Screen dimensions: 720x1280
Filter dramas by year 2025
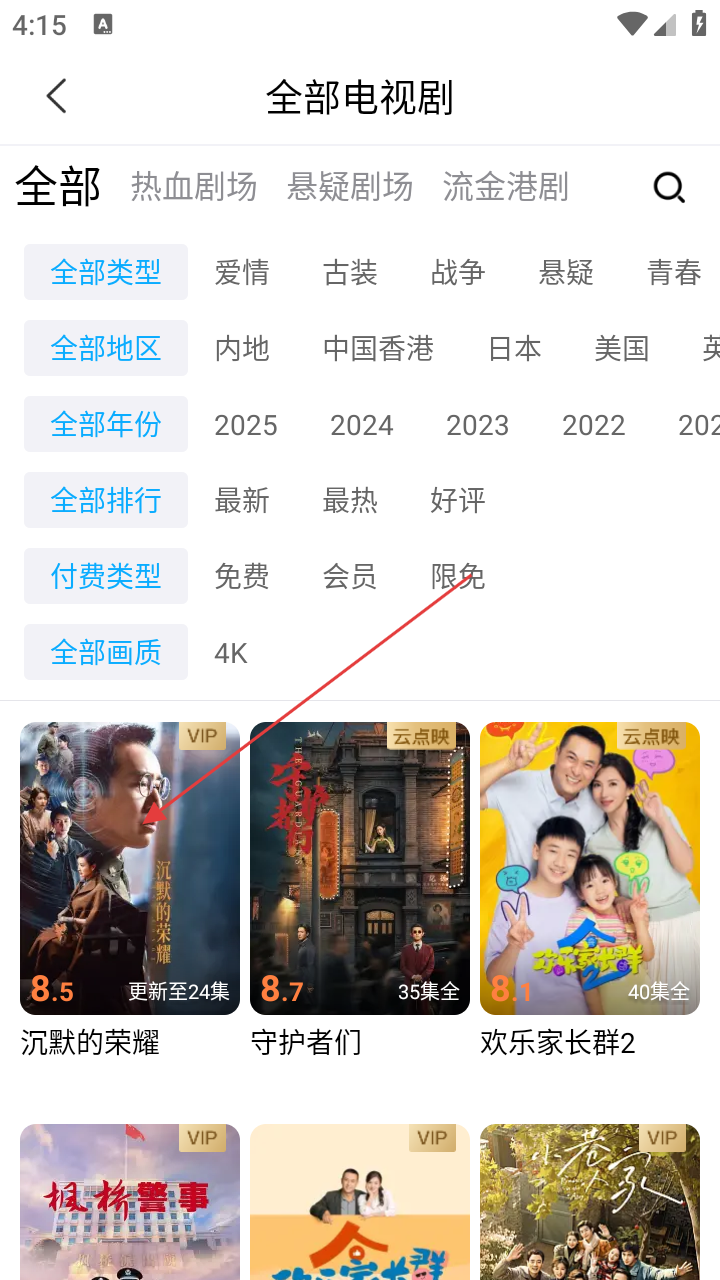click(246, 425)
